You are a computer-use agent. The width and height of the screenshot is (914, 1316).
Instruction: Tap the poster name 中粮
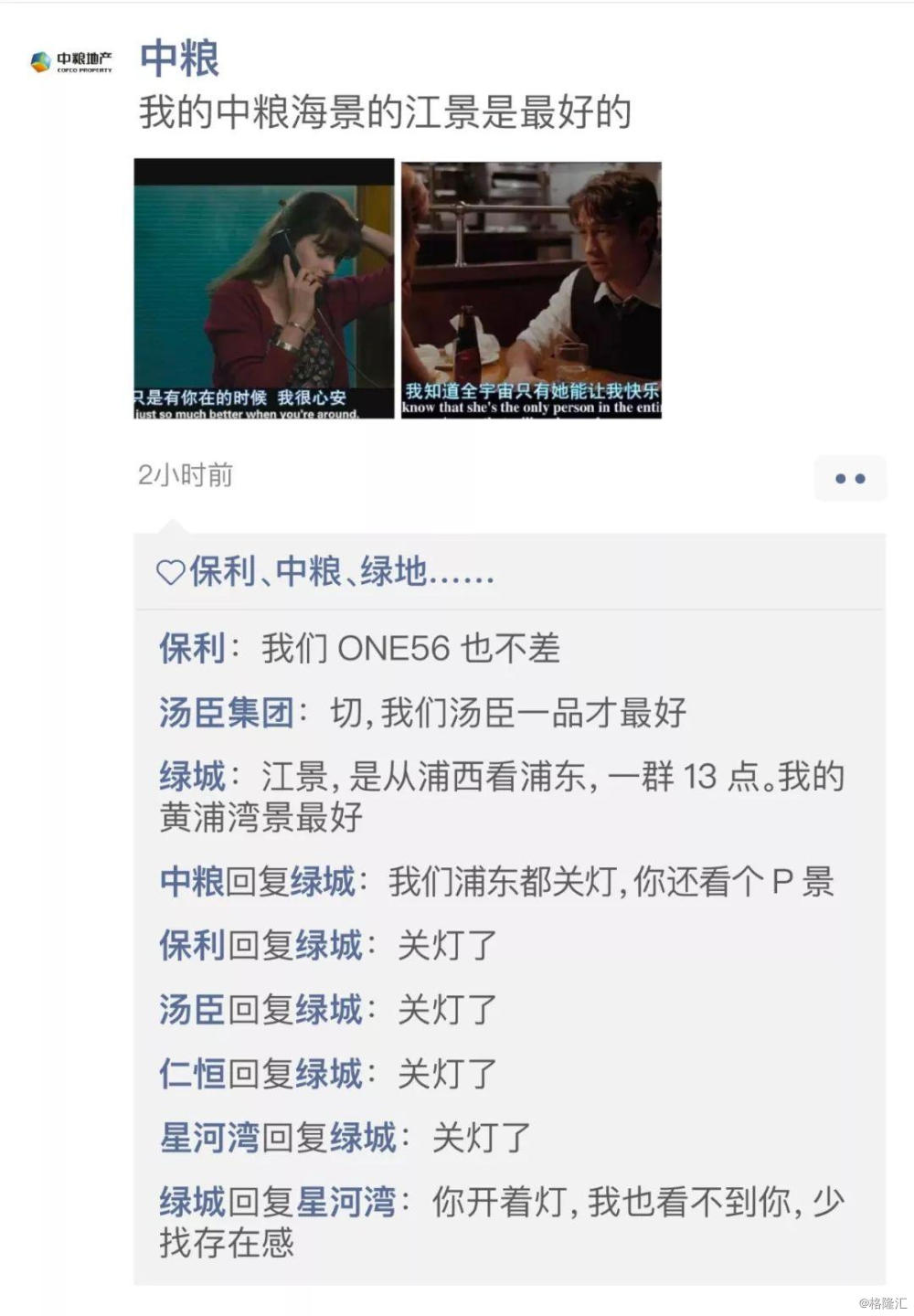click(x=179, y=59)
